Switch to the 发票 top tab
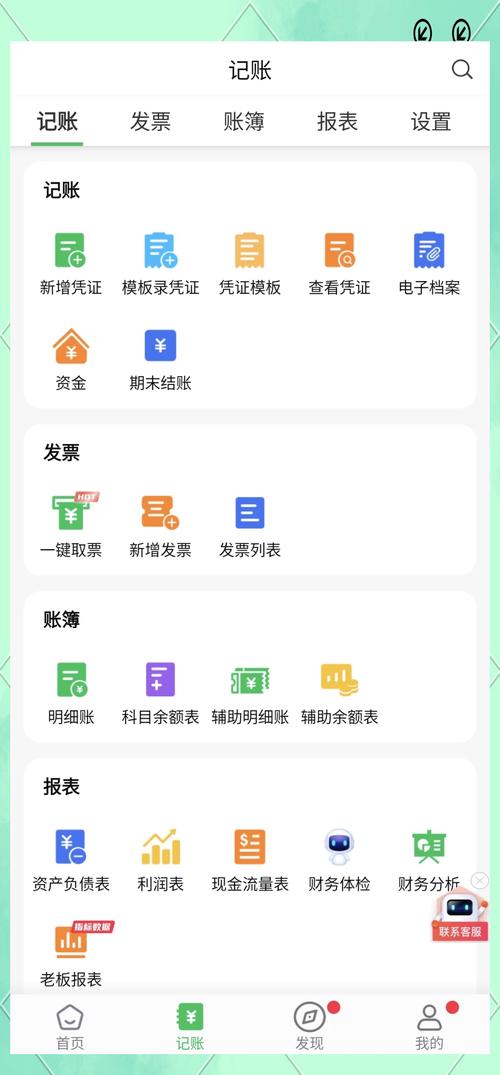This screenshot has width=500, height=1075. 150,121
